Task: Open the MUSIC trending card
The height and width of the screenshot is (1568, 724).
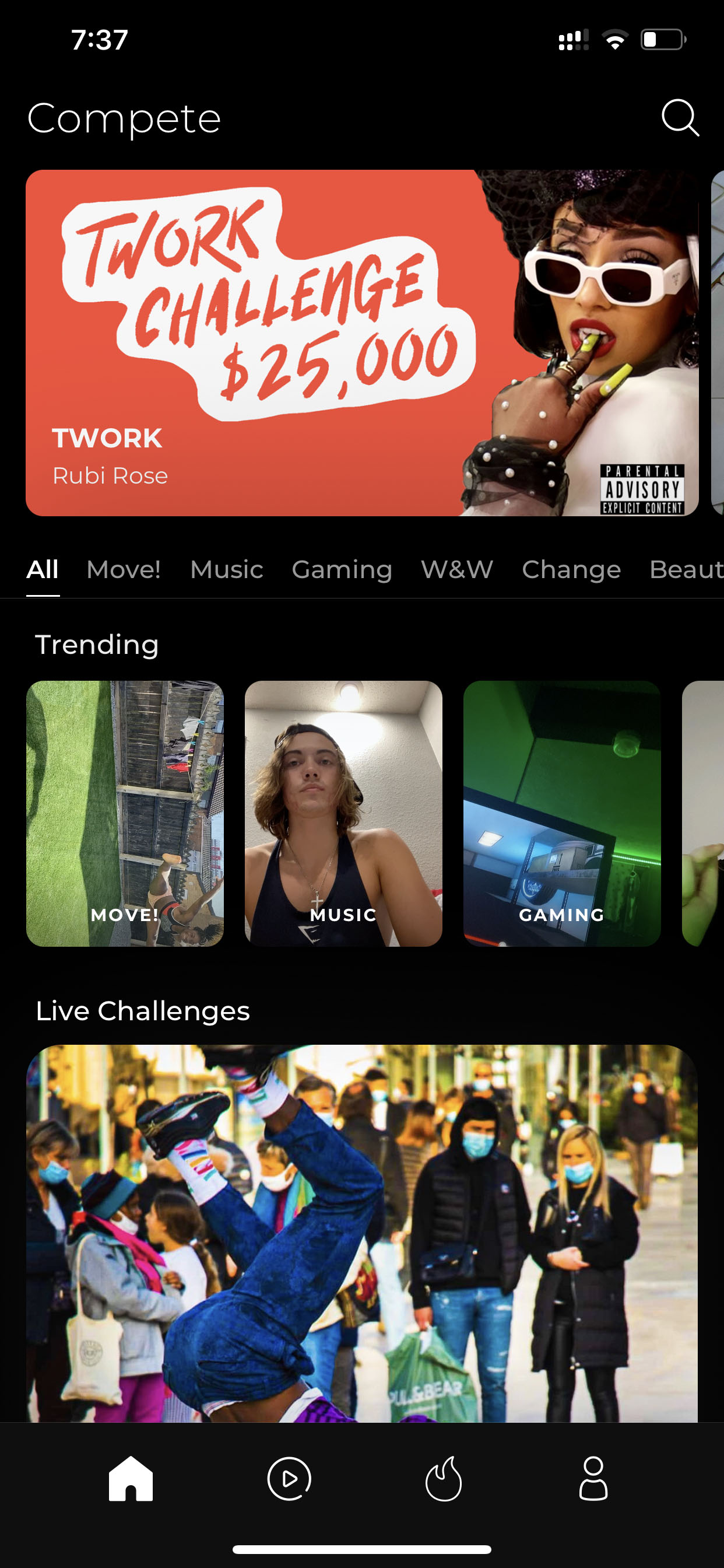Action: click(x=343, y=813)
